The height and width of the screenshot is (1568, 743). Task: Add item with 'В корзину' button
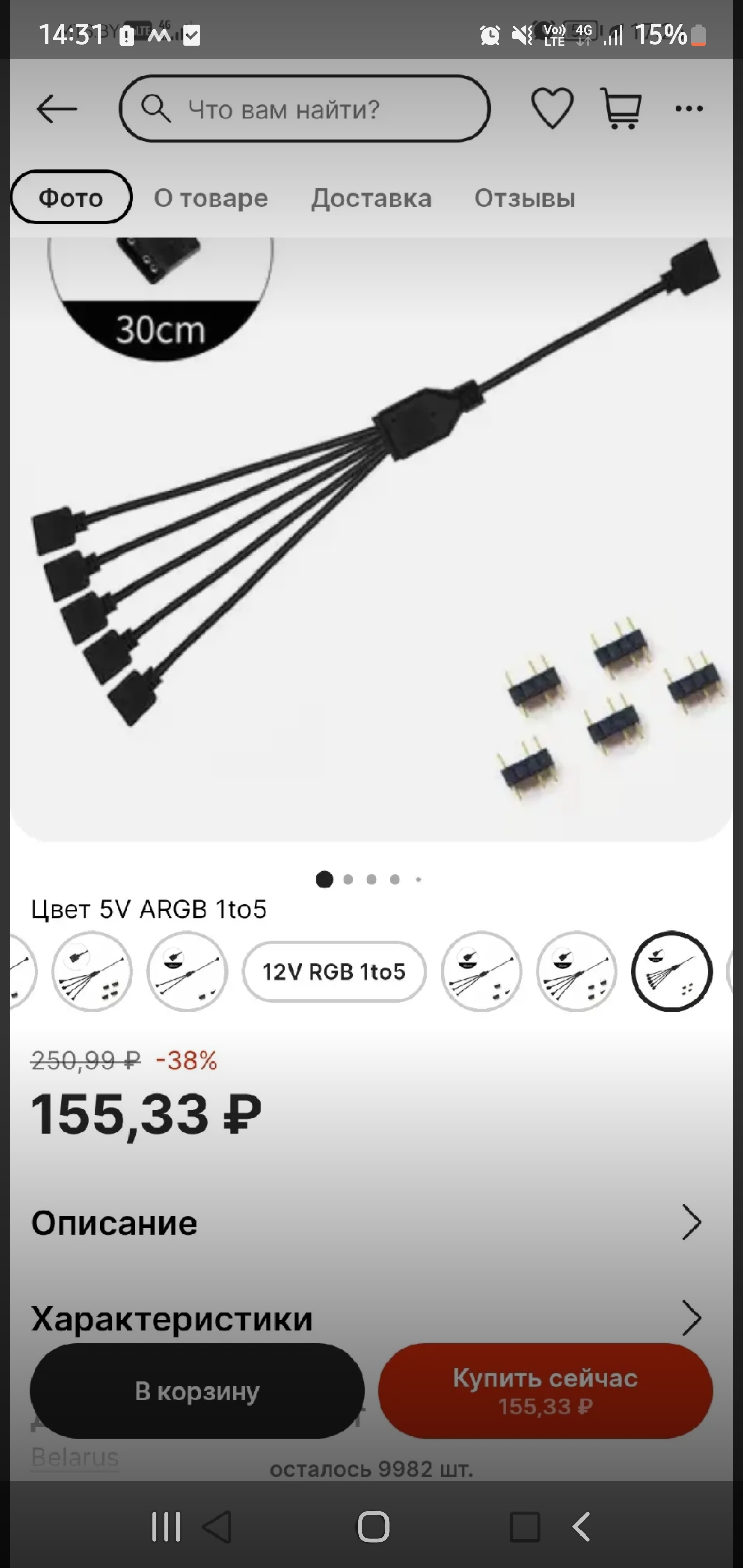pos(197,1392)
